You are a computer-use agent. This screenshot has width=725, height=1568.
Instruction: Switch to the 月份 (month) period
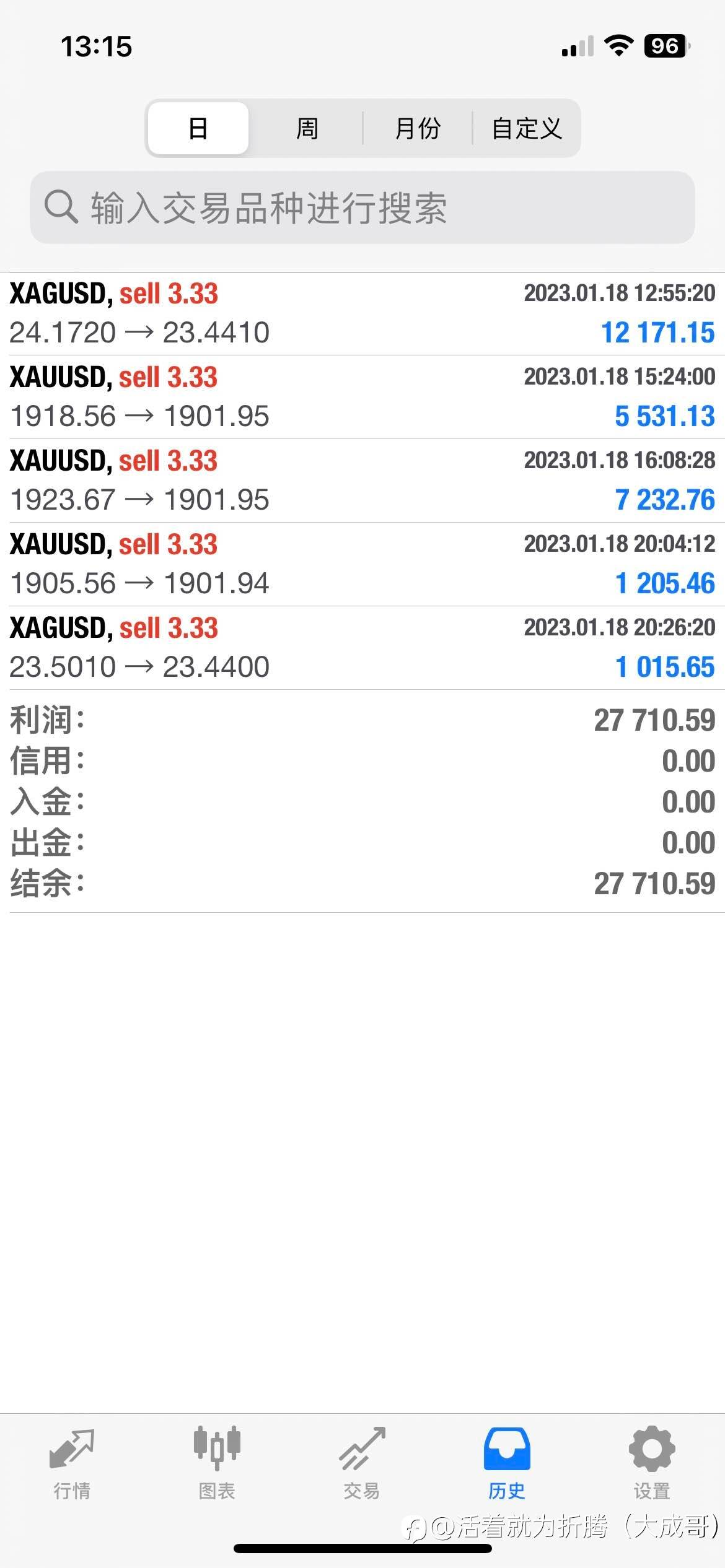[418, 128]
